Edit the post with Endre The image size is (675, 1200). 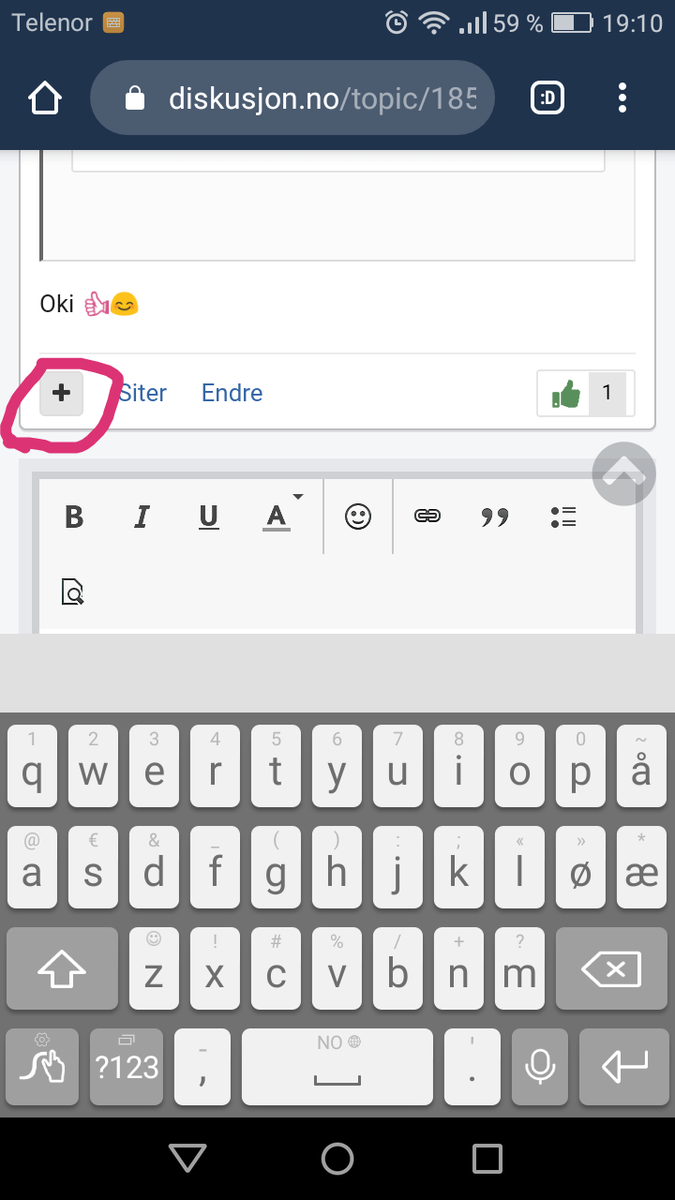pyautogui.click(x=232, y=393)
